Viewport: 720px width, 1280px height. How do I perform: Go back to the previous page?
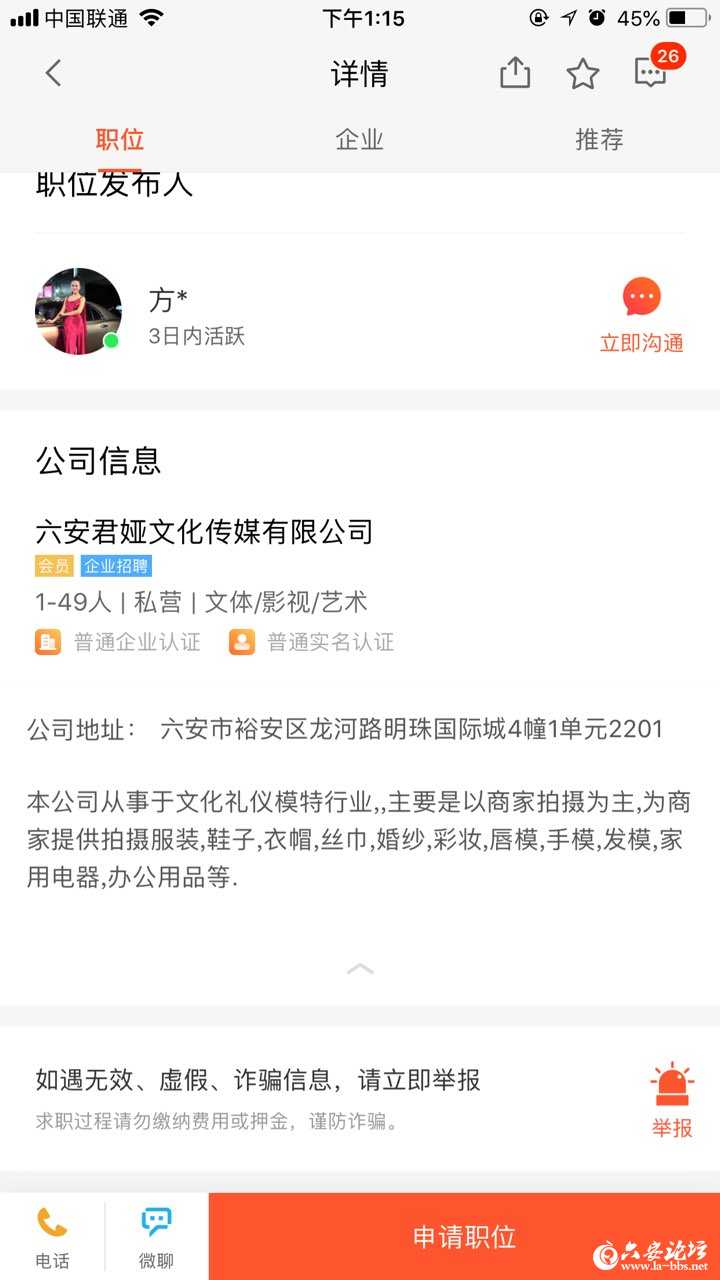click(x=54, y=73)
